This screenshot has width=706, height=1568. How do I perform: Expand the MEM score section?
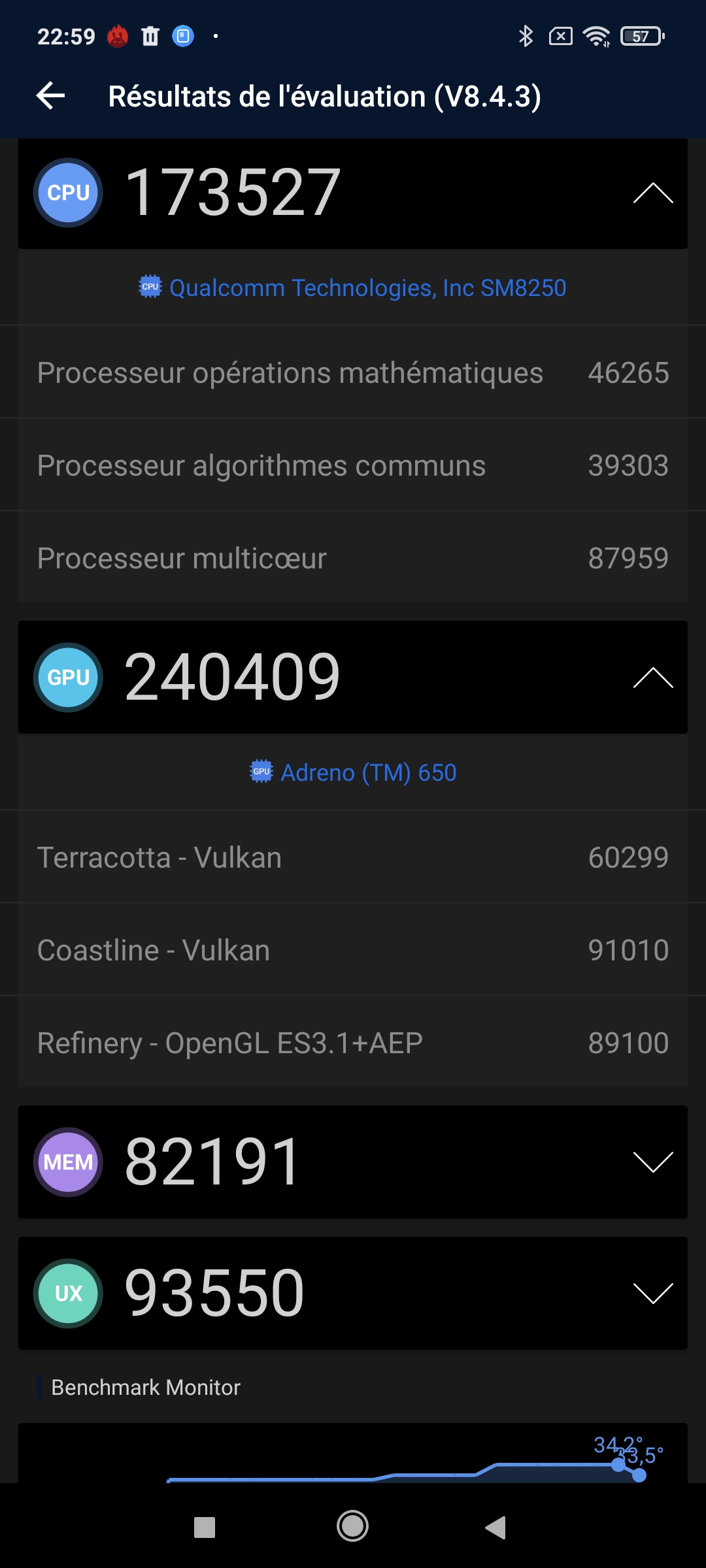tap(652, 1162)
